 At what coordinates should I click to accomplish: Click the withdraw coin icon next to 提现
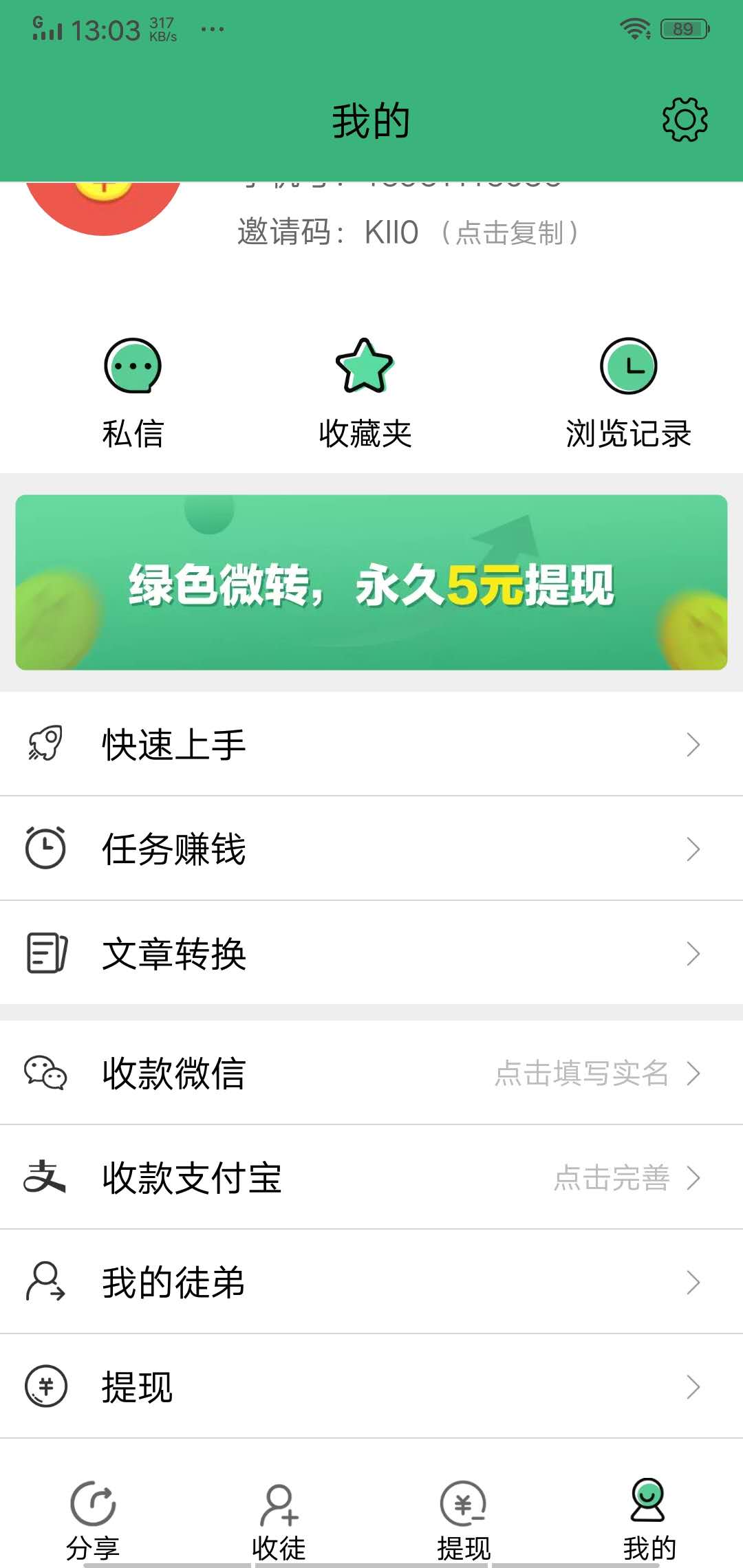point(45,1386)
